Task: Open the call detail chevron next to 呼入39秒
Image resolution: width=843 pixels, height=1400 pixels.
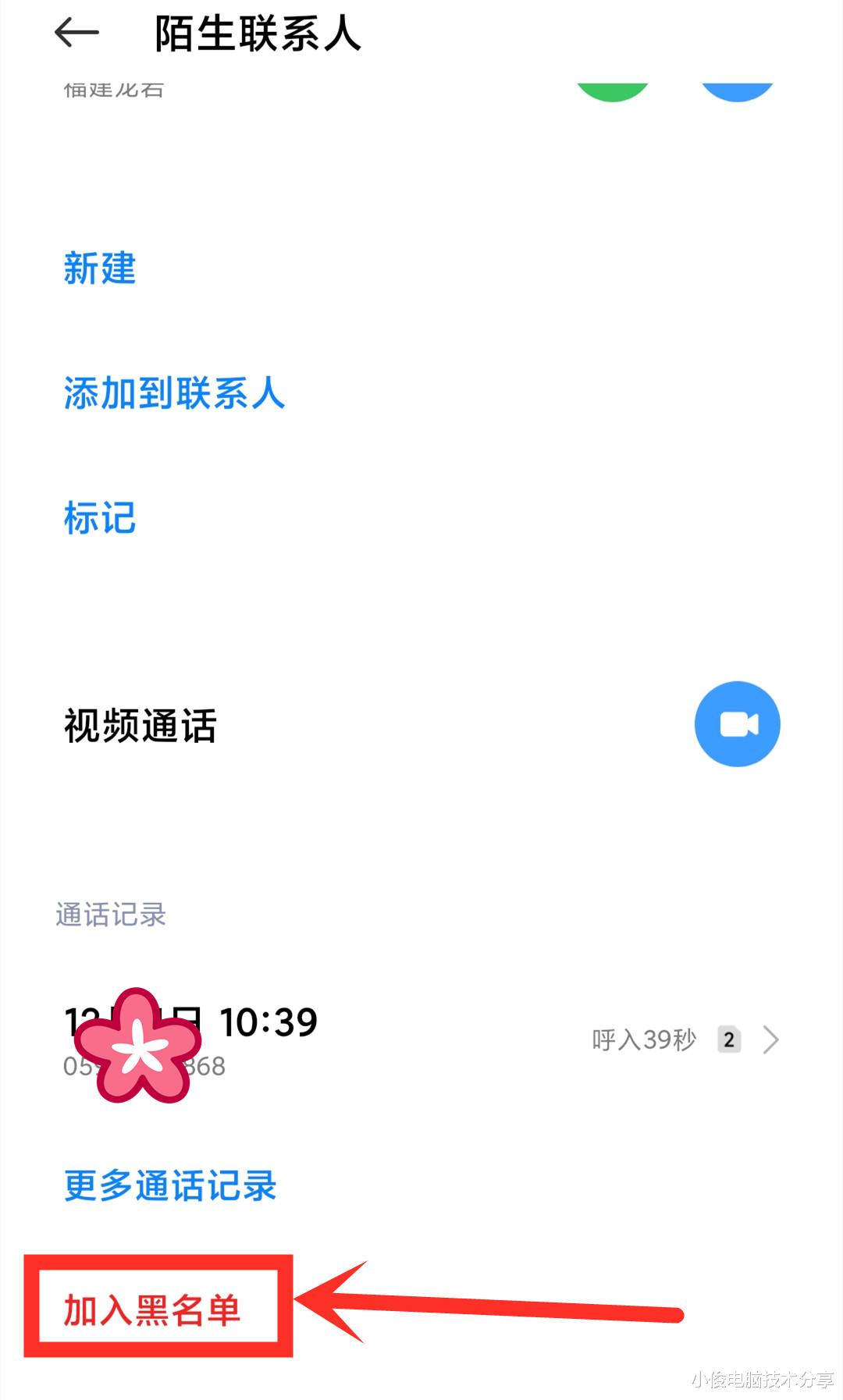Action: pyautogui.click(x=771, y=1039)
